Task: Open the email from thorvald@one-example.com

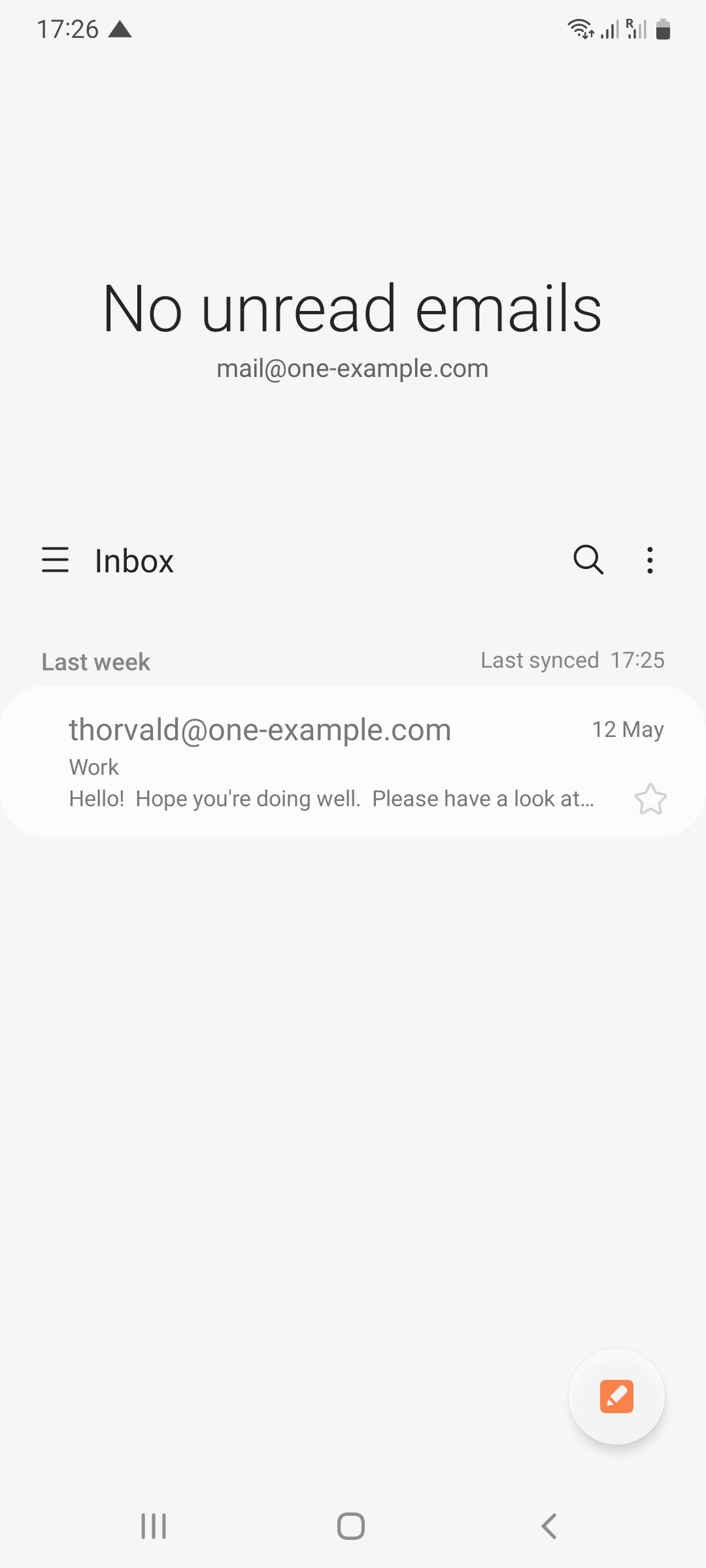Action: point(327,761)
